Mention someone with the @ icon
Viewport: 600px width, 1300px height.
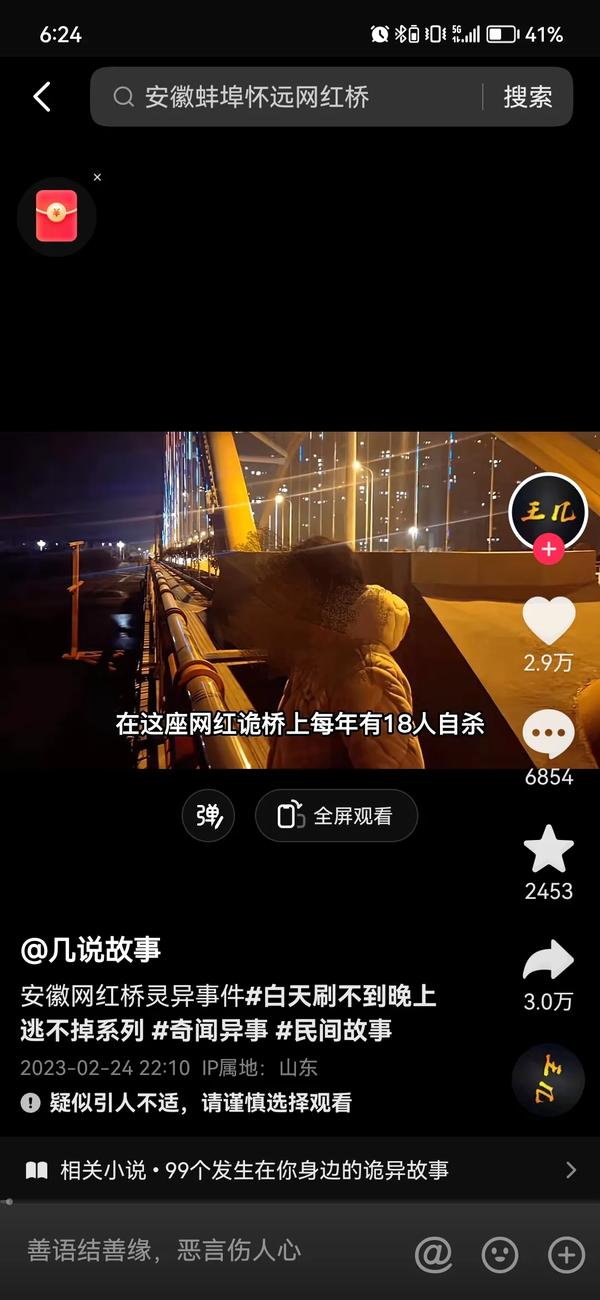433,1253
